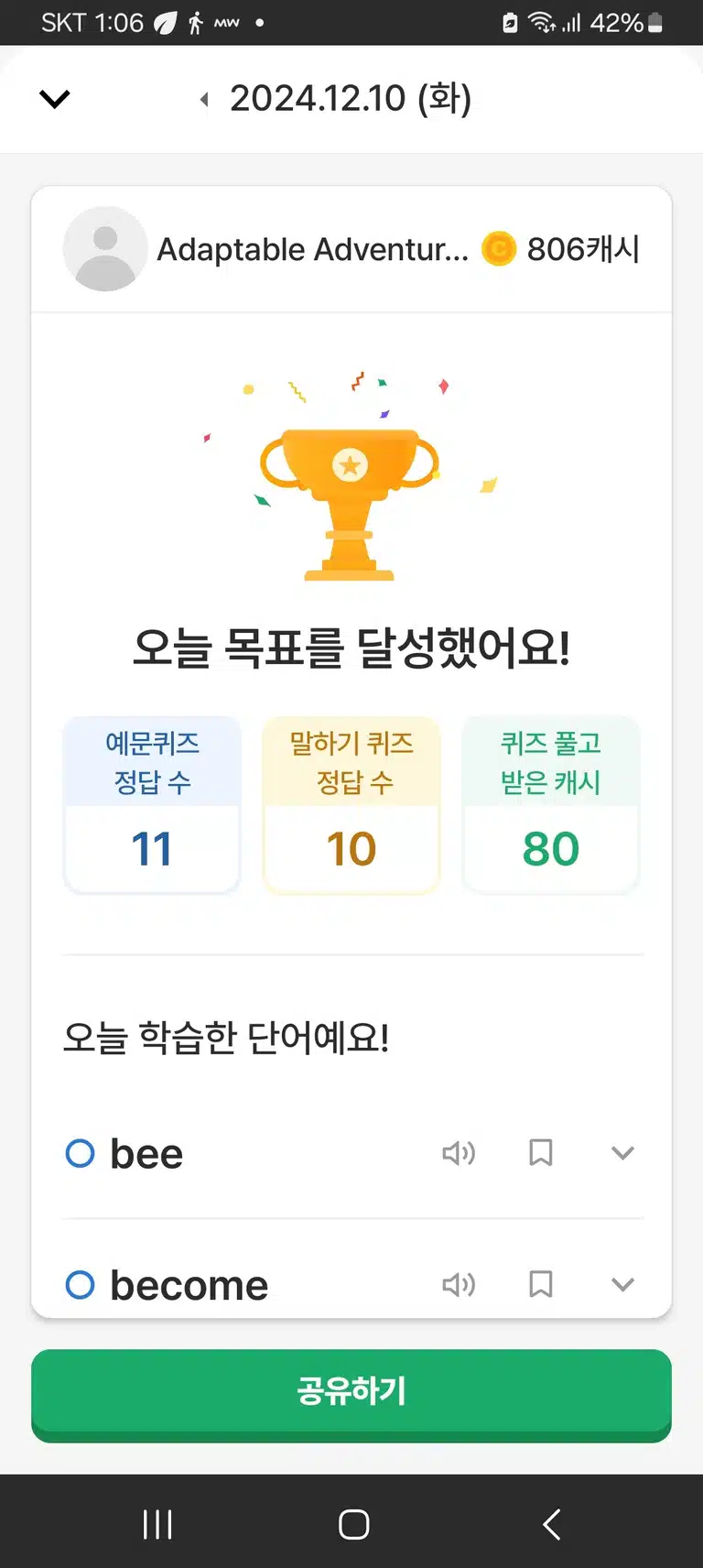Expand details for the word become
Image resolution: width=703 pixels, height=1568 pixels.
[x=622, y=1285]
